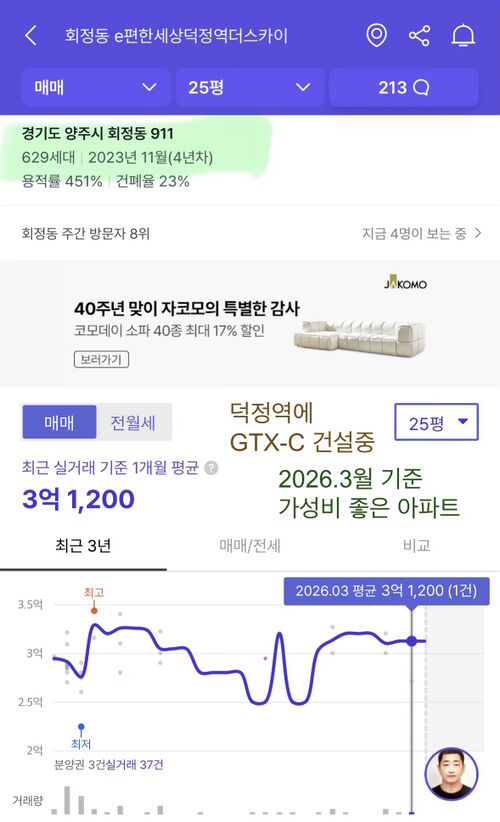The width and height of the screenshot is (500, 822).
Task: Share this apartment complex
Action: 419,36
